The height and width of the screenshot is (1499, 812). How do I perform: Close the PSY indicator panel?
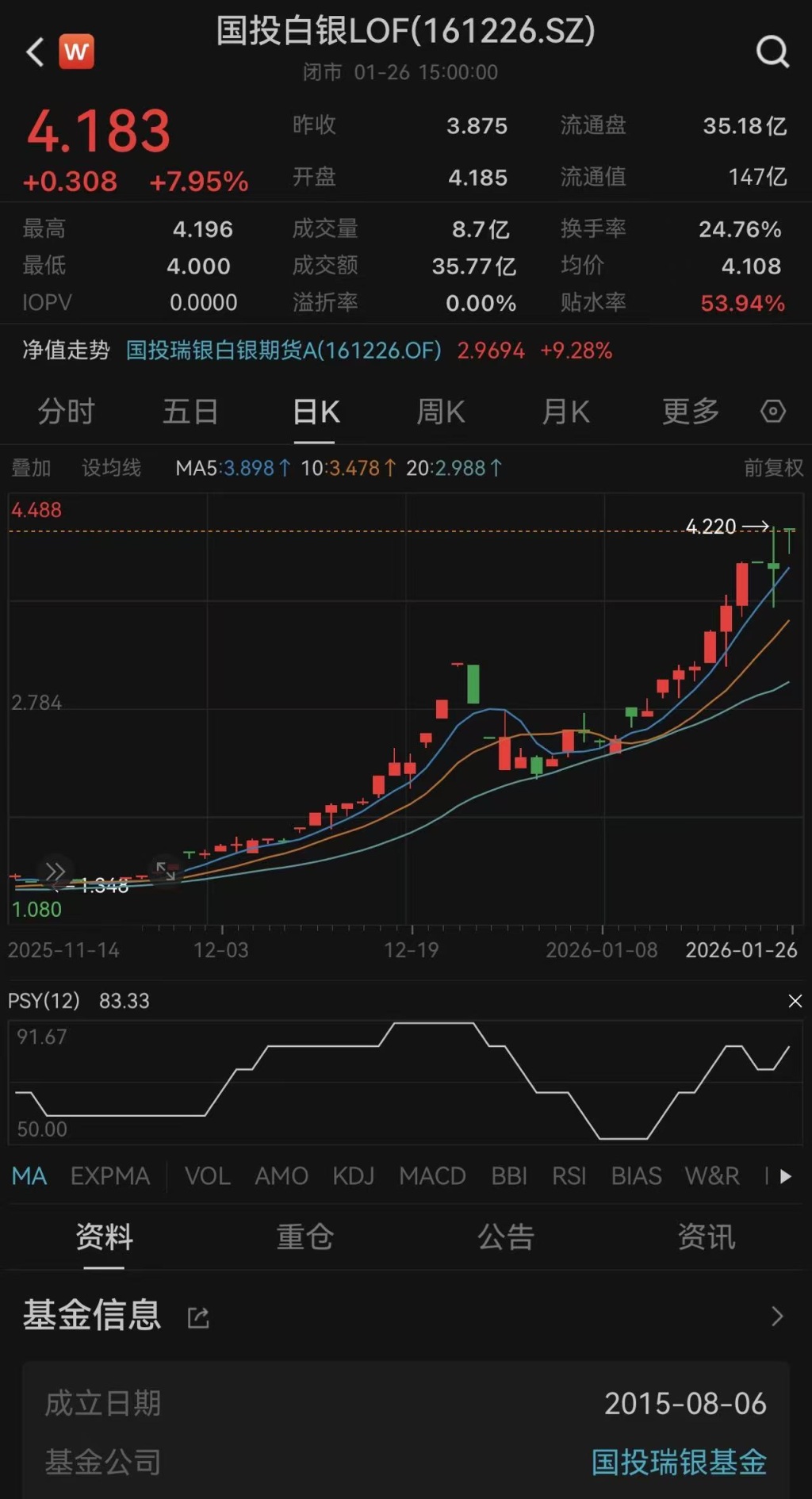pyautogui.click(x=795, y=1001)
